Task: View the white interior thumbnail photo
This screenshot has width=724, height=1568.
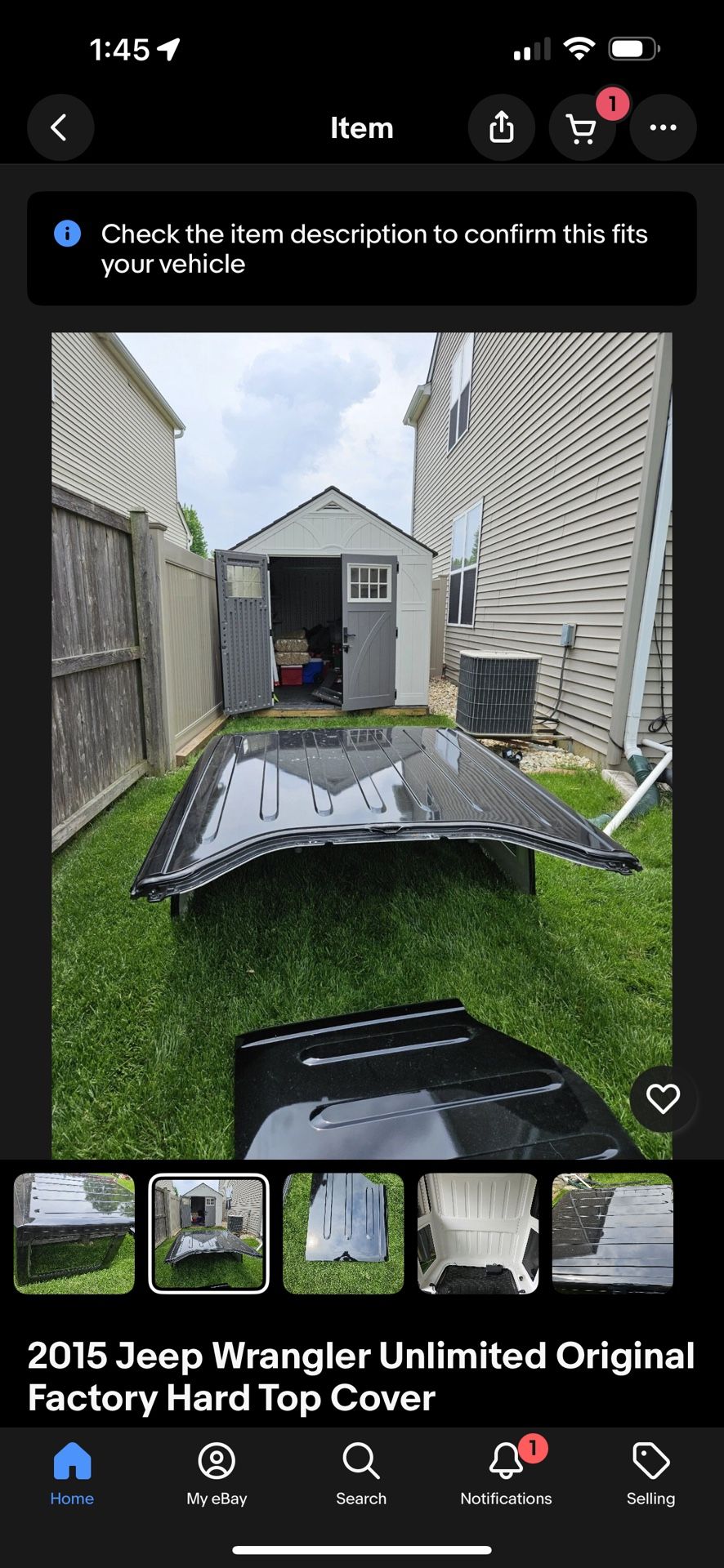Action: click(478, 1233)
